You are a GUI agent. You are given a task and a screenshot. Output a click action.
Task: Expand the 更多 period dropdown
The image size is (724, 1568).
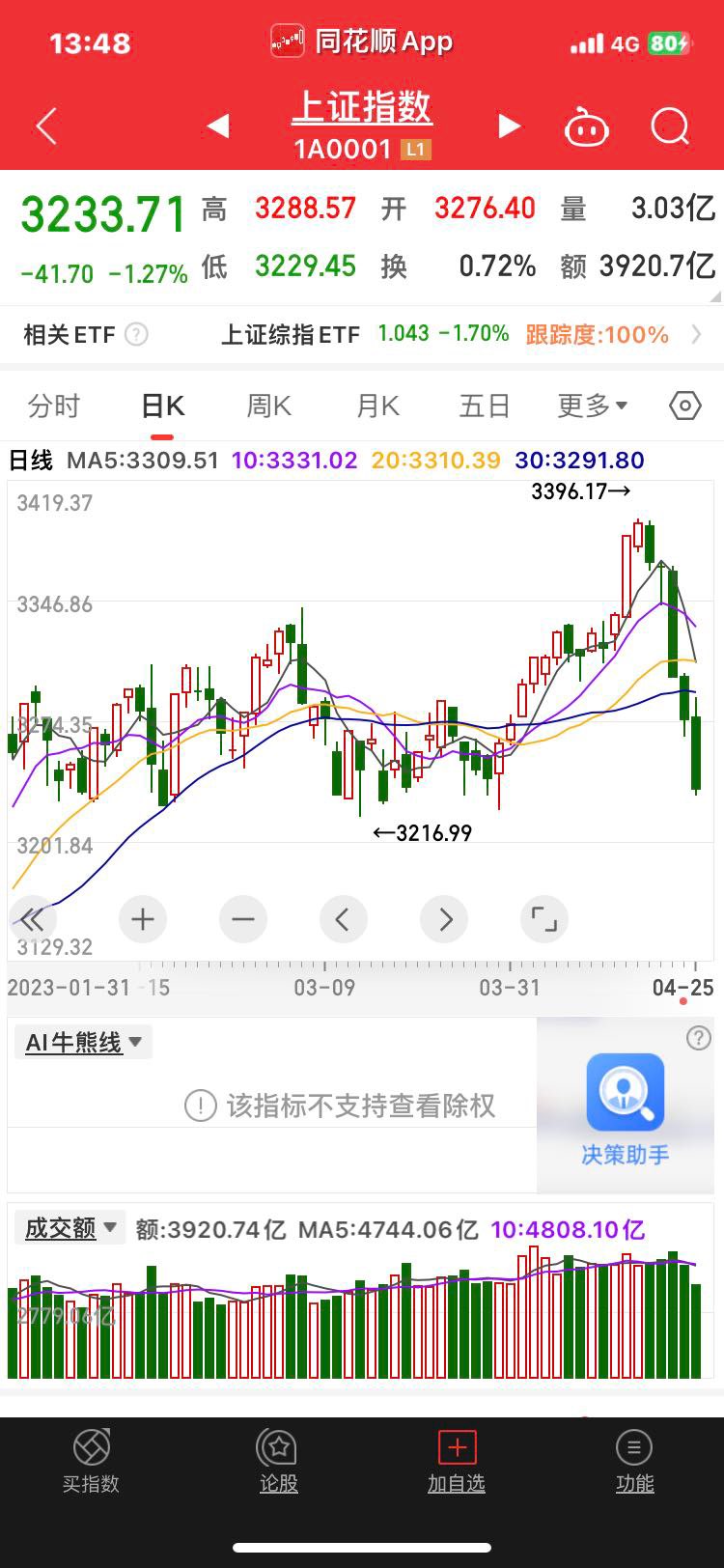pos(592,406)
